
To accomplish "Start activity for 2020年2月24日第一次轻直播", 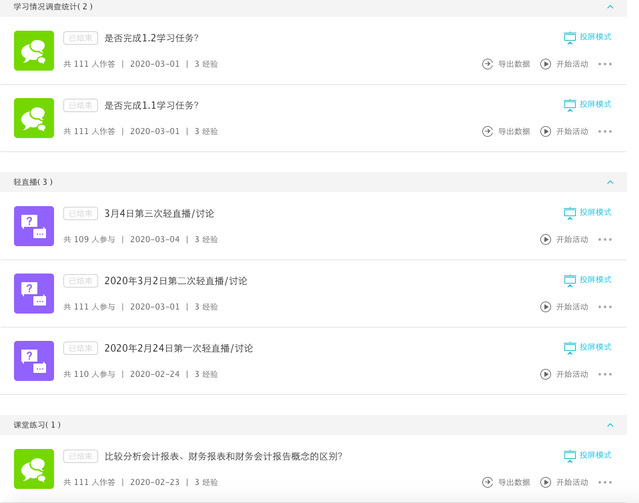I will (565, 374).
